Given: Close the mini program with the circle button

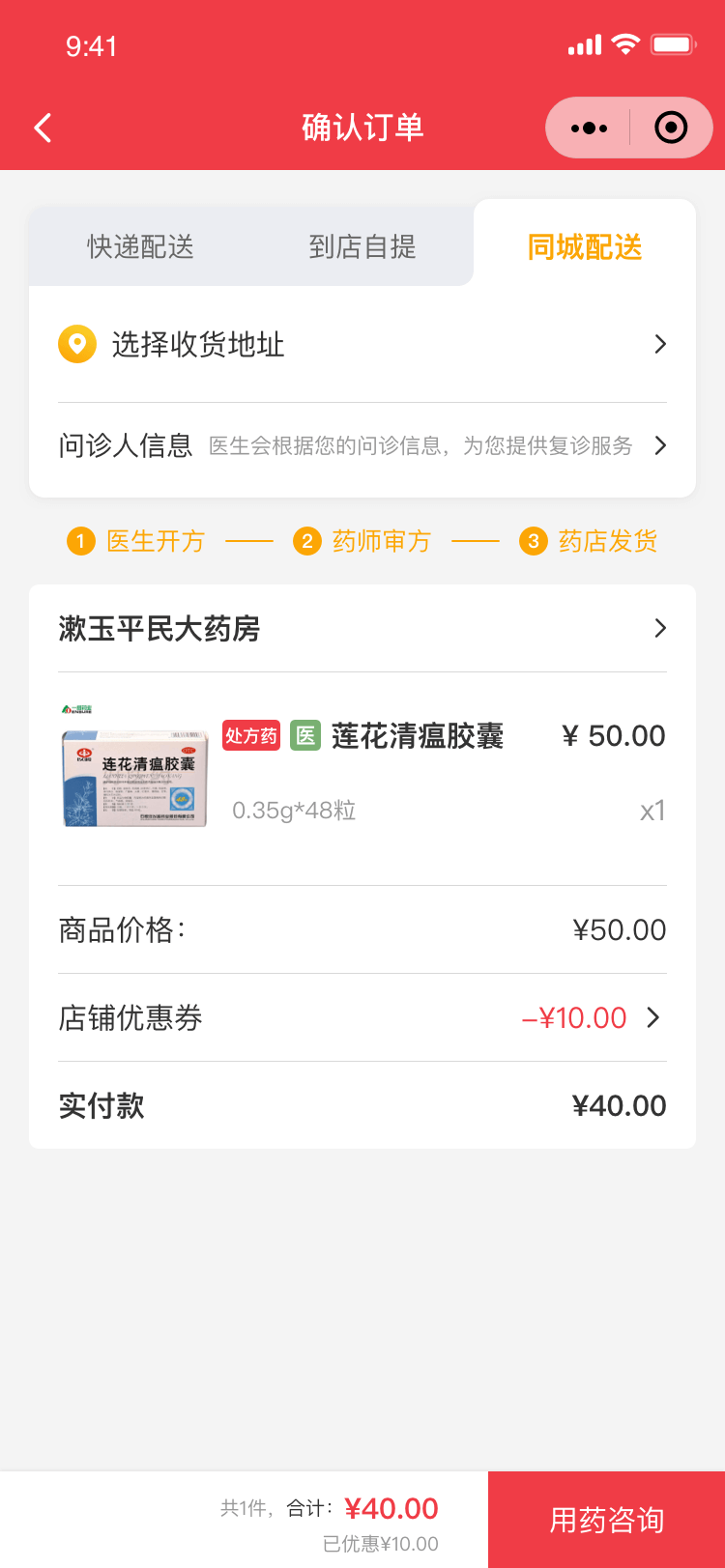Looking at the screenshot, I should pos(671,128).
